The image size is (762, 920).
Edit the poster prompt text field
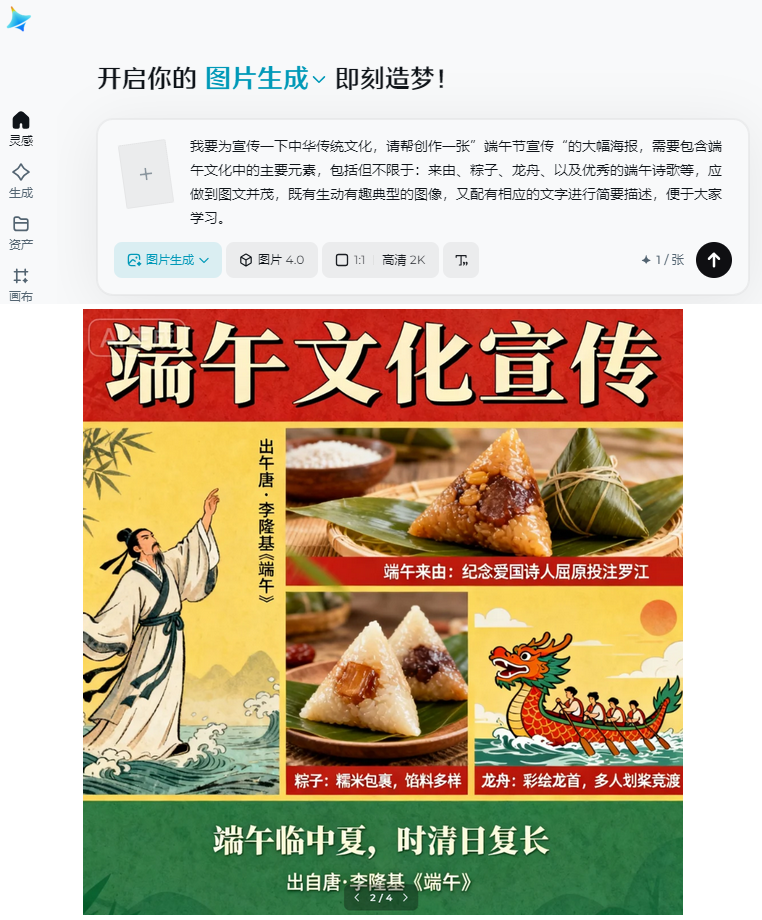click(x=455, y=181)
